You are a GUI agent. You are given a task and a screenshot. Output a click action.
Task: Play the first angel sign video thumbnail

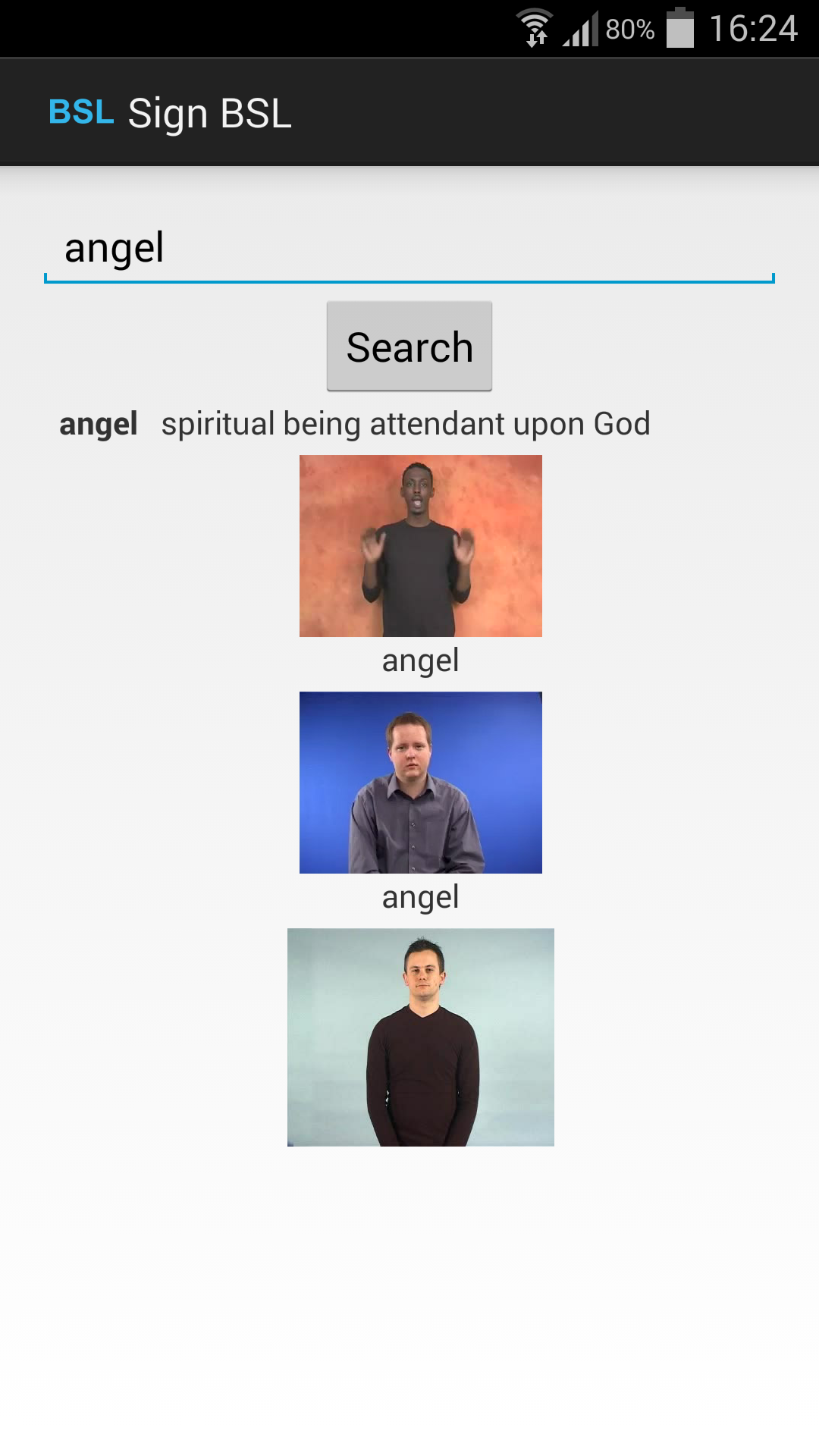[x=420, y=545]
